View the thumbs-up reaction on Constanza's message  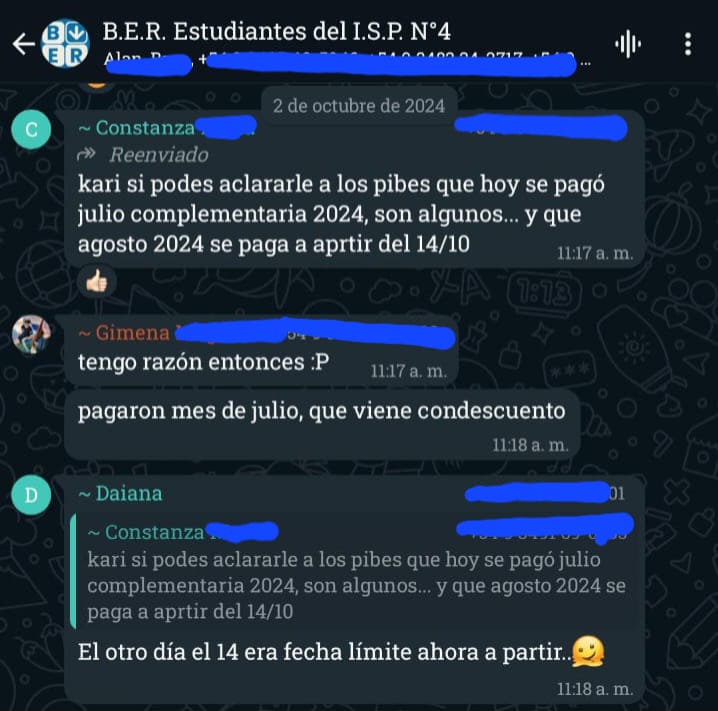click(x=97, y=283)
